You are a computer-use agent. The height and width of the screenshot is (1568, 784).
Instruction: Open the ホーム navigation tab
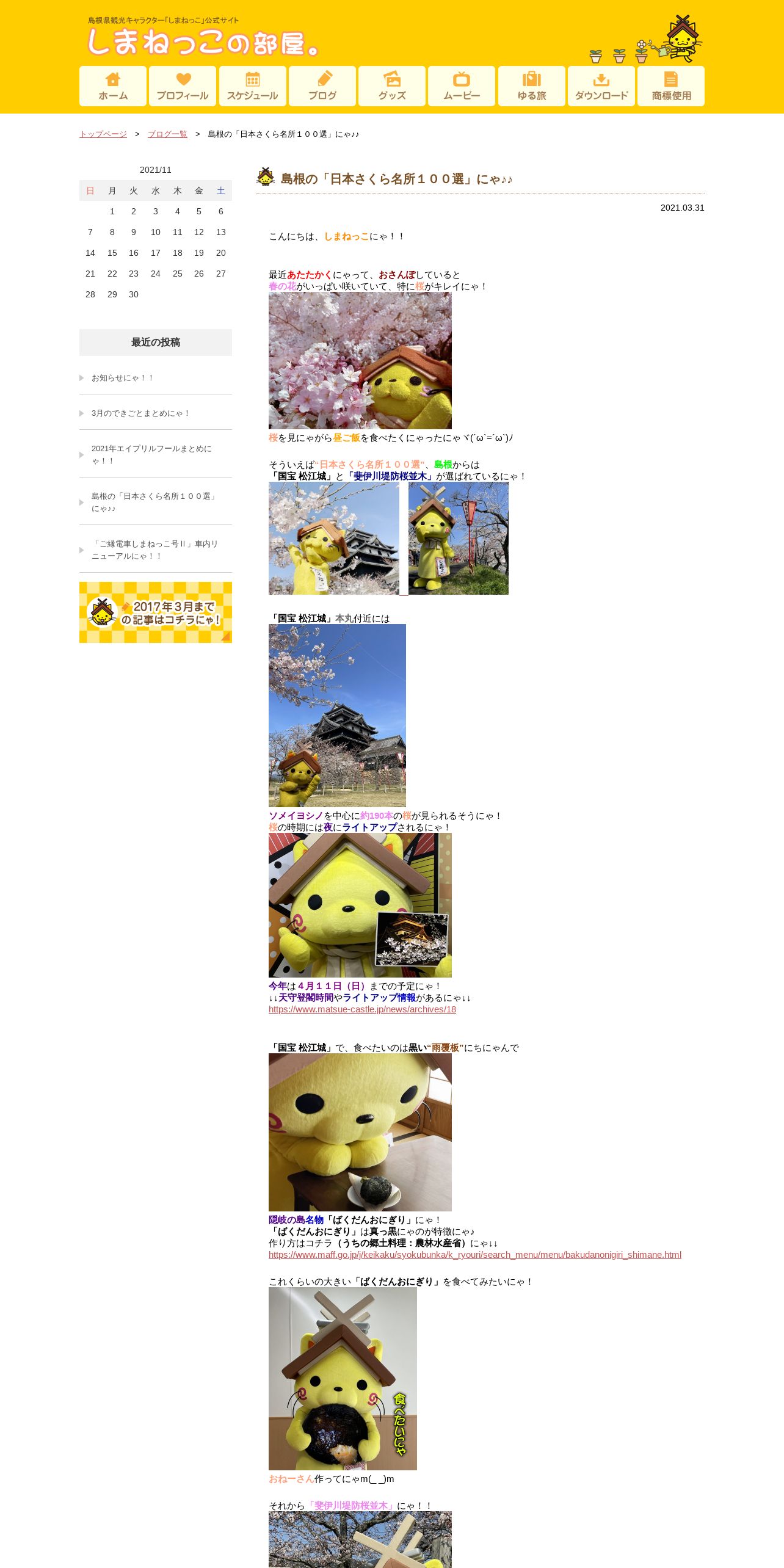pos(113,86)
